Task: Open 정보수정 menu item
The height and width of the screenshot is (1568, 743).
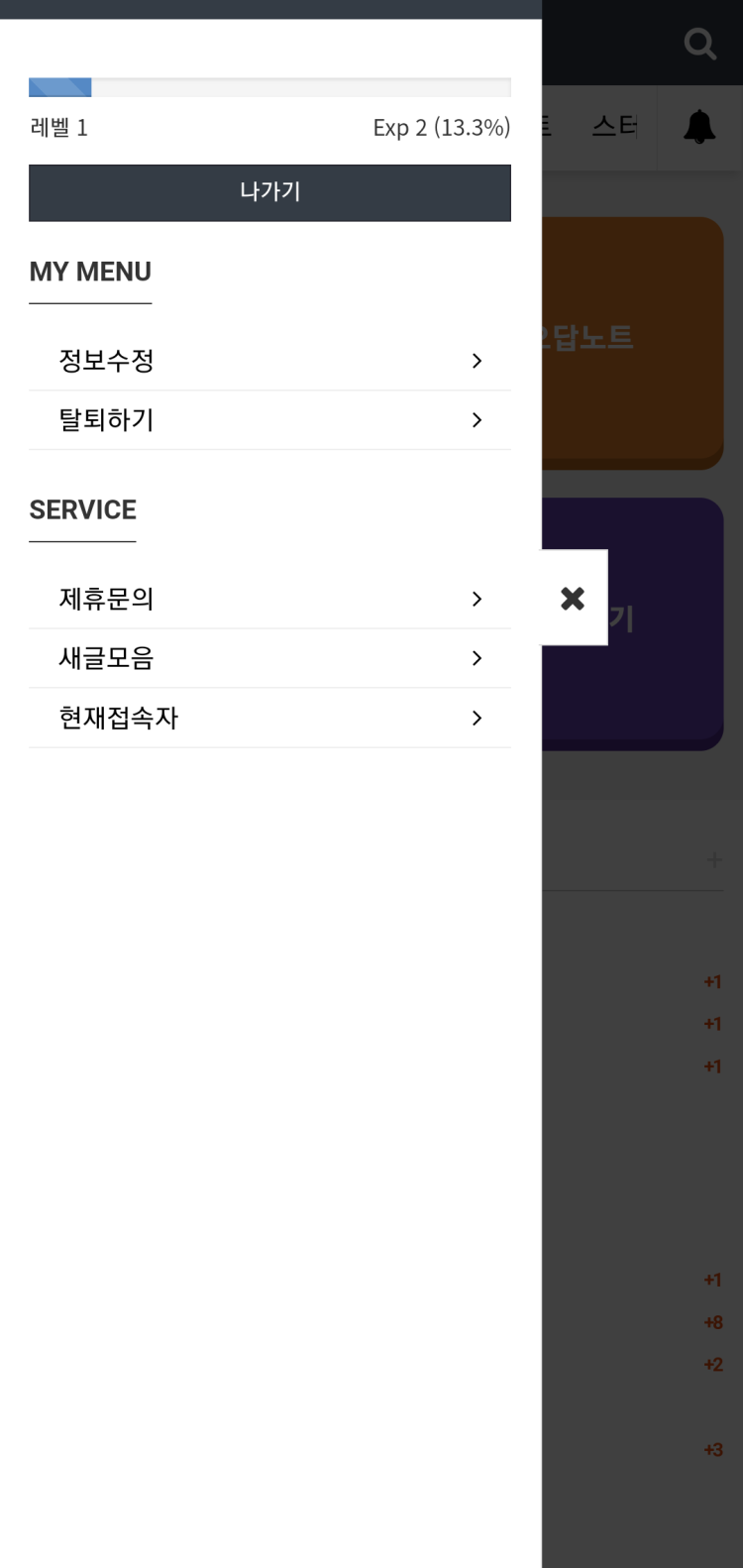Action: point(269,361)
